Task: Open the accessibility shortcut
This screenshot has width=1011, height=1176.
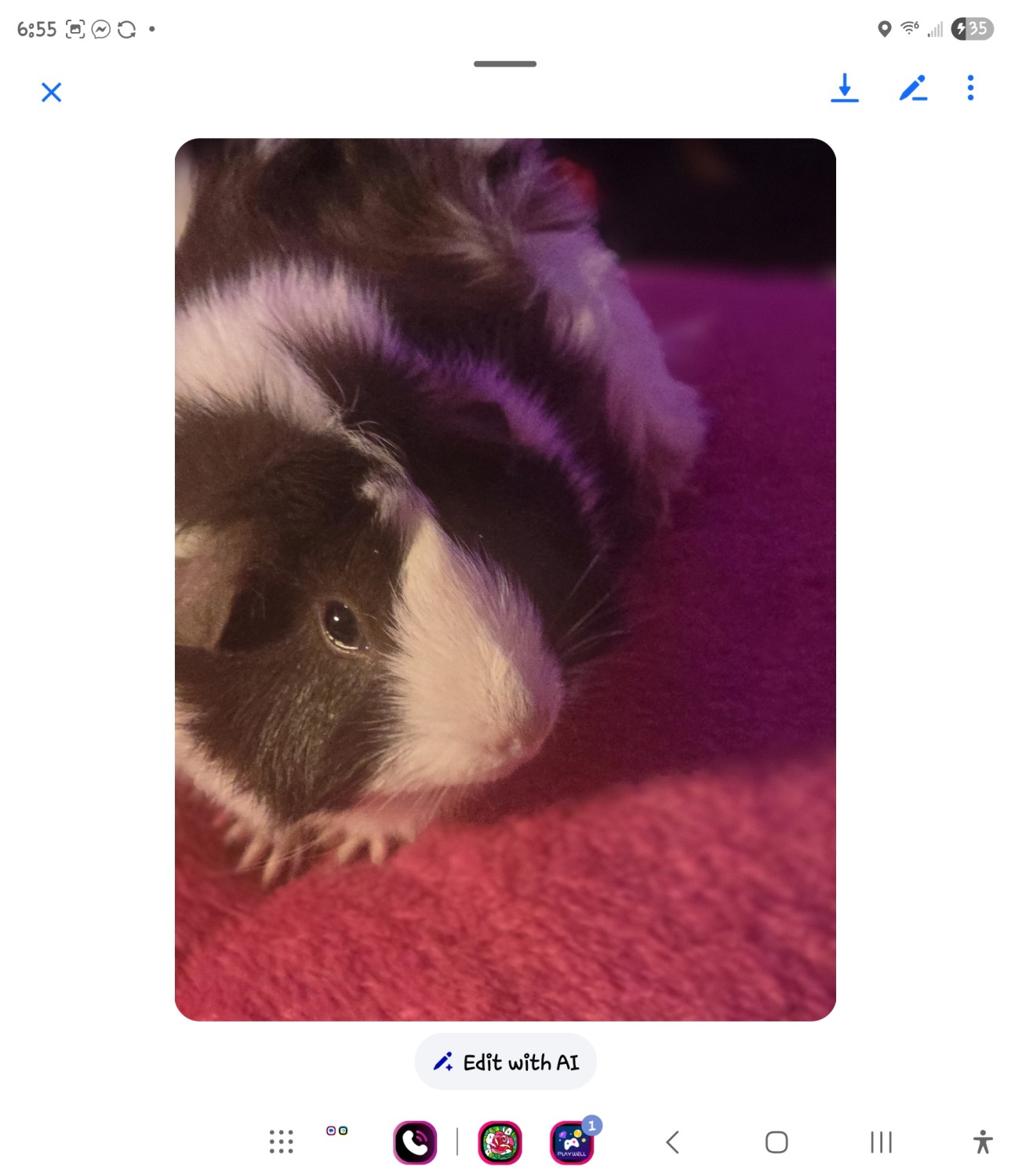Action: click(x=982, y=1142)
